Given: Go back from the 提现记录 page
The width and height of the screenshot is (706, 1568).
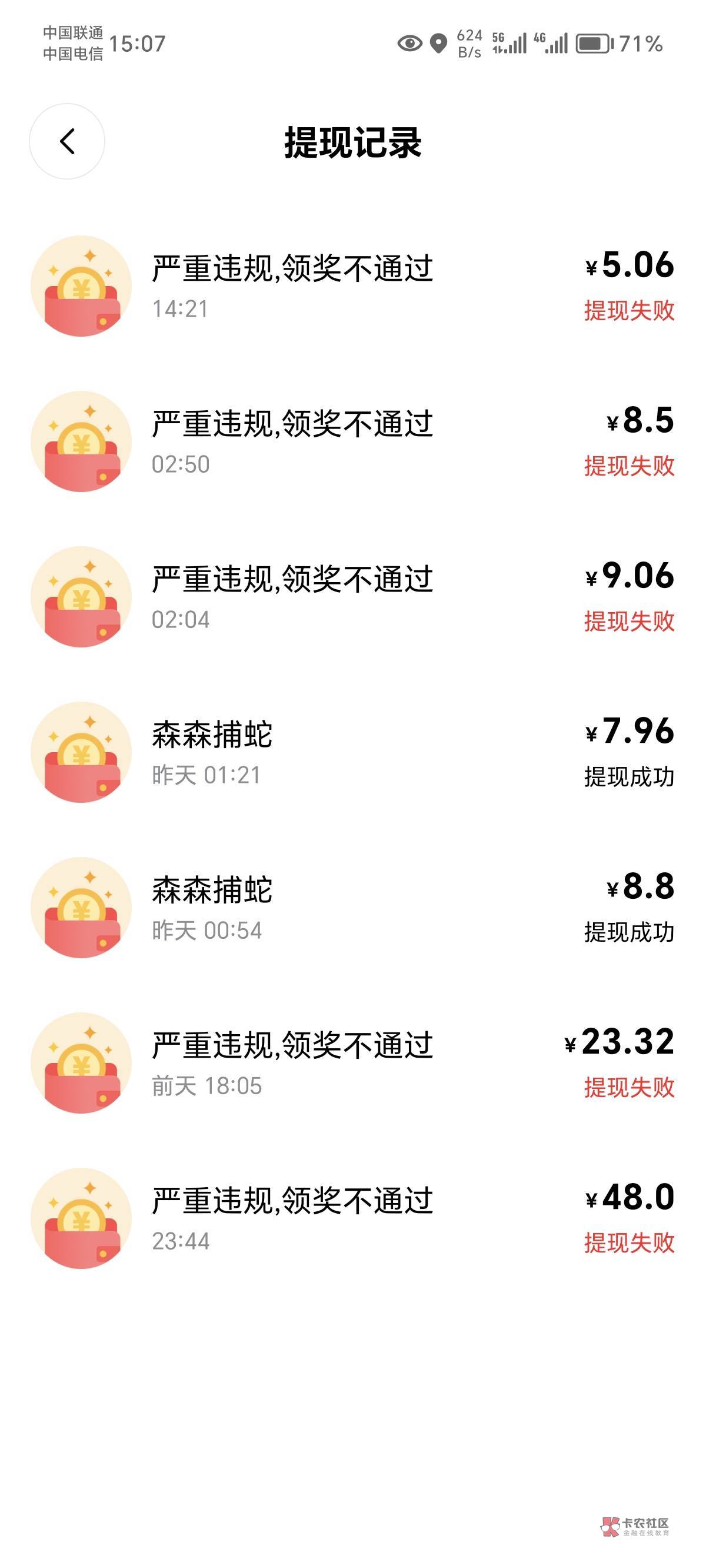Looking at the screenshot, I should point(67,141).
